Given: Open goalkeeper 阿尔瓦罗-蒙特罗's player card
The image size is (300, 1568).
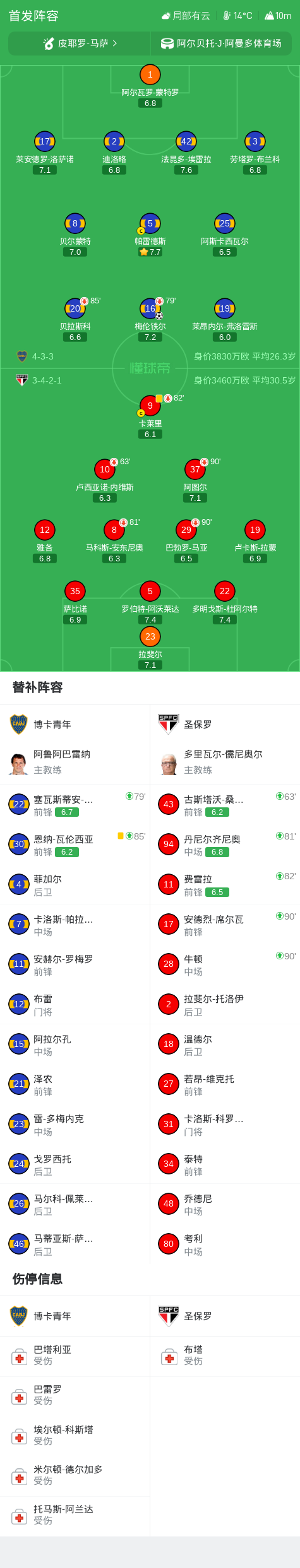Looking at the screenshot, I should tap(150, 86).
